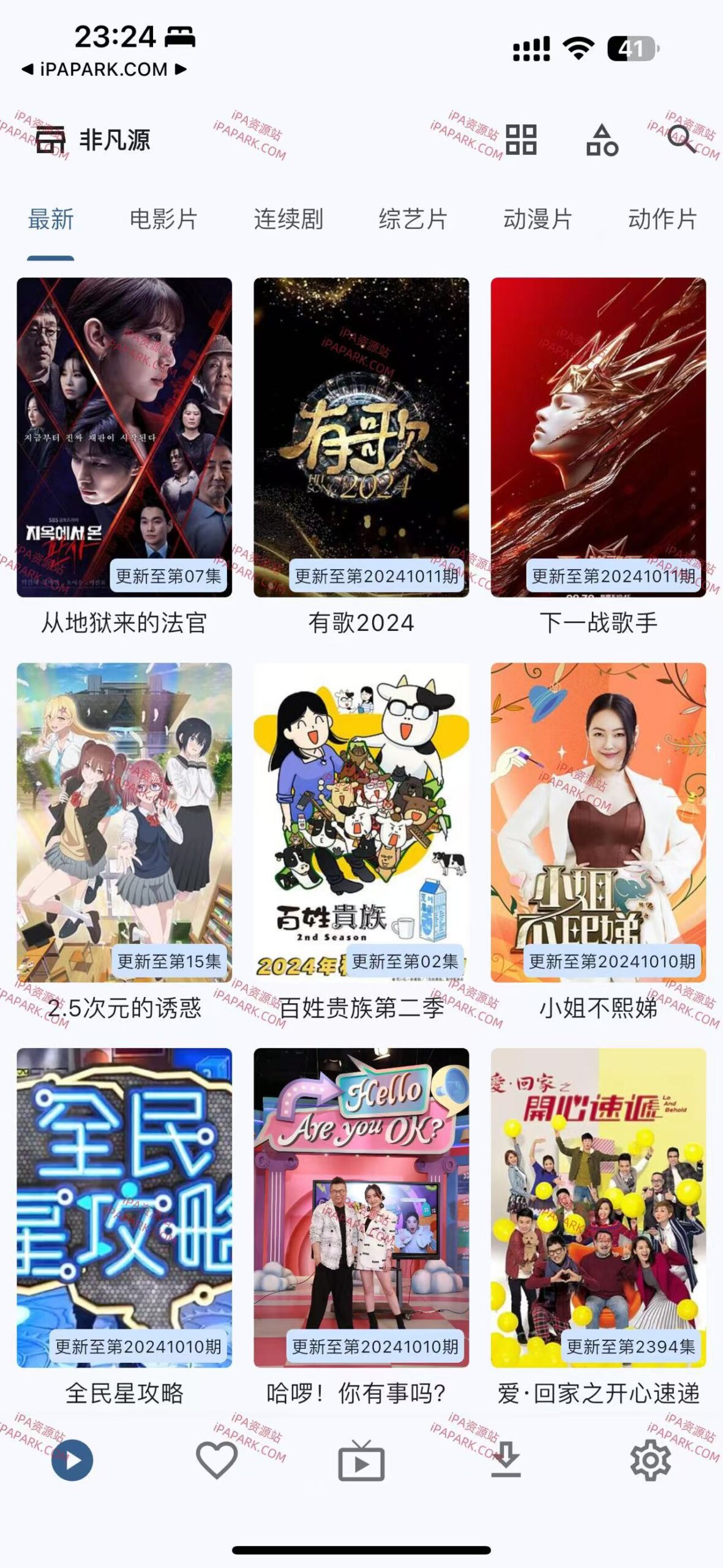
Task: Switch to the 综艺片 tab
Action: (x=412, y=222)
